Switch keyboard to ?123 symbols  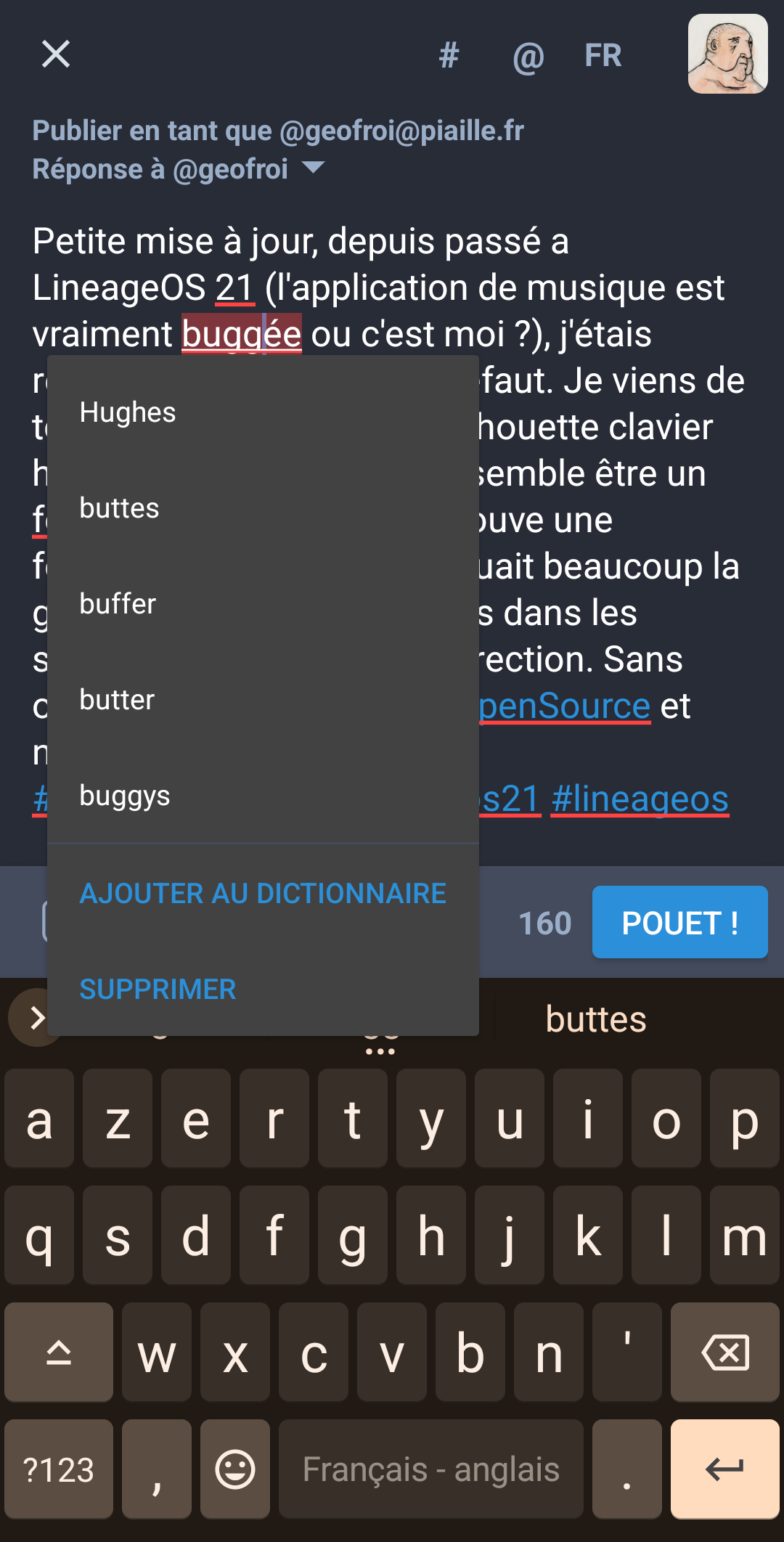(x=59, y=1469)
